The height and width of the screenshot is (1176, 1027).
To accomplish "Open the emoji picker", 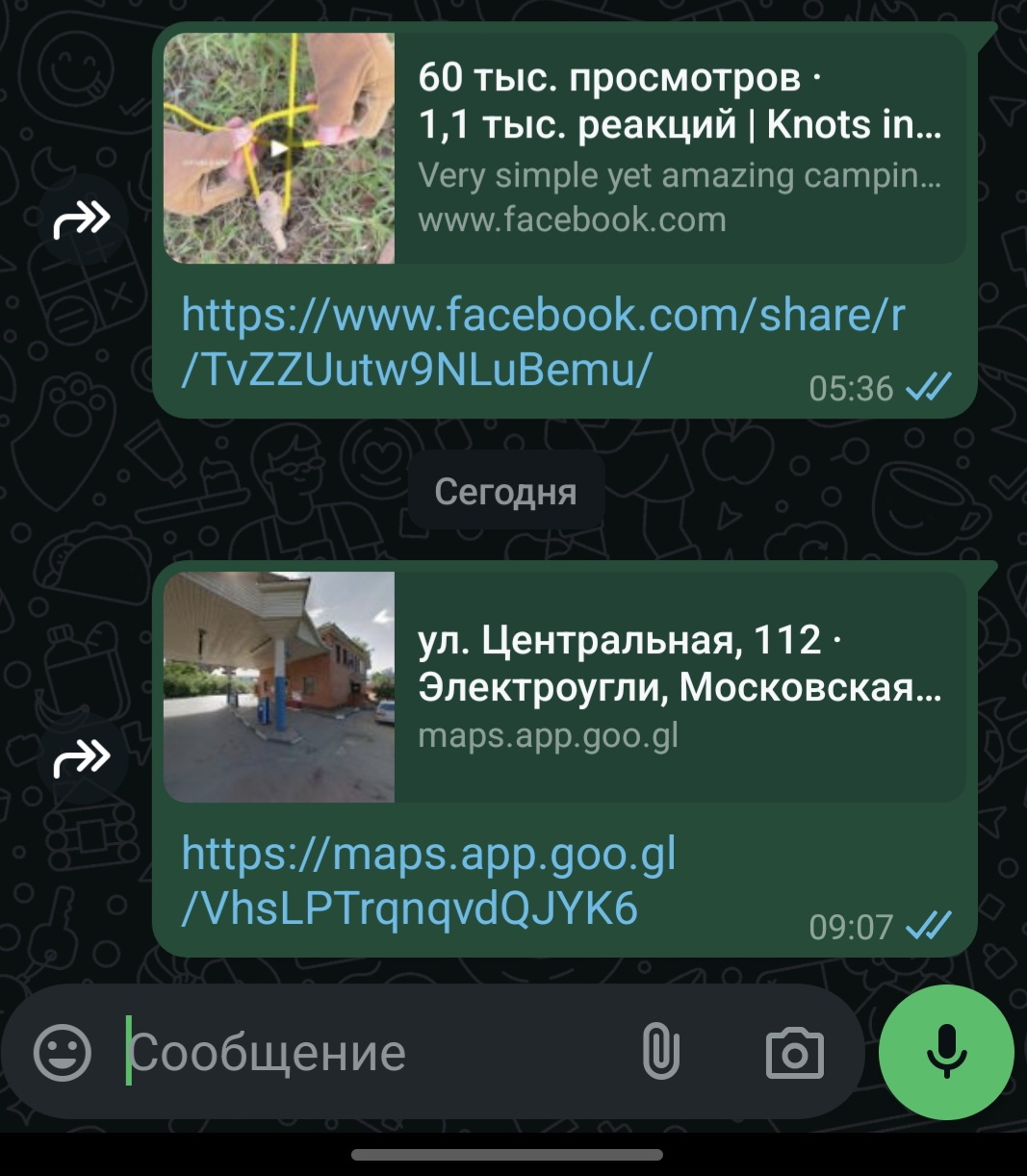I will pyautogui.click(x=63, y=1051).
